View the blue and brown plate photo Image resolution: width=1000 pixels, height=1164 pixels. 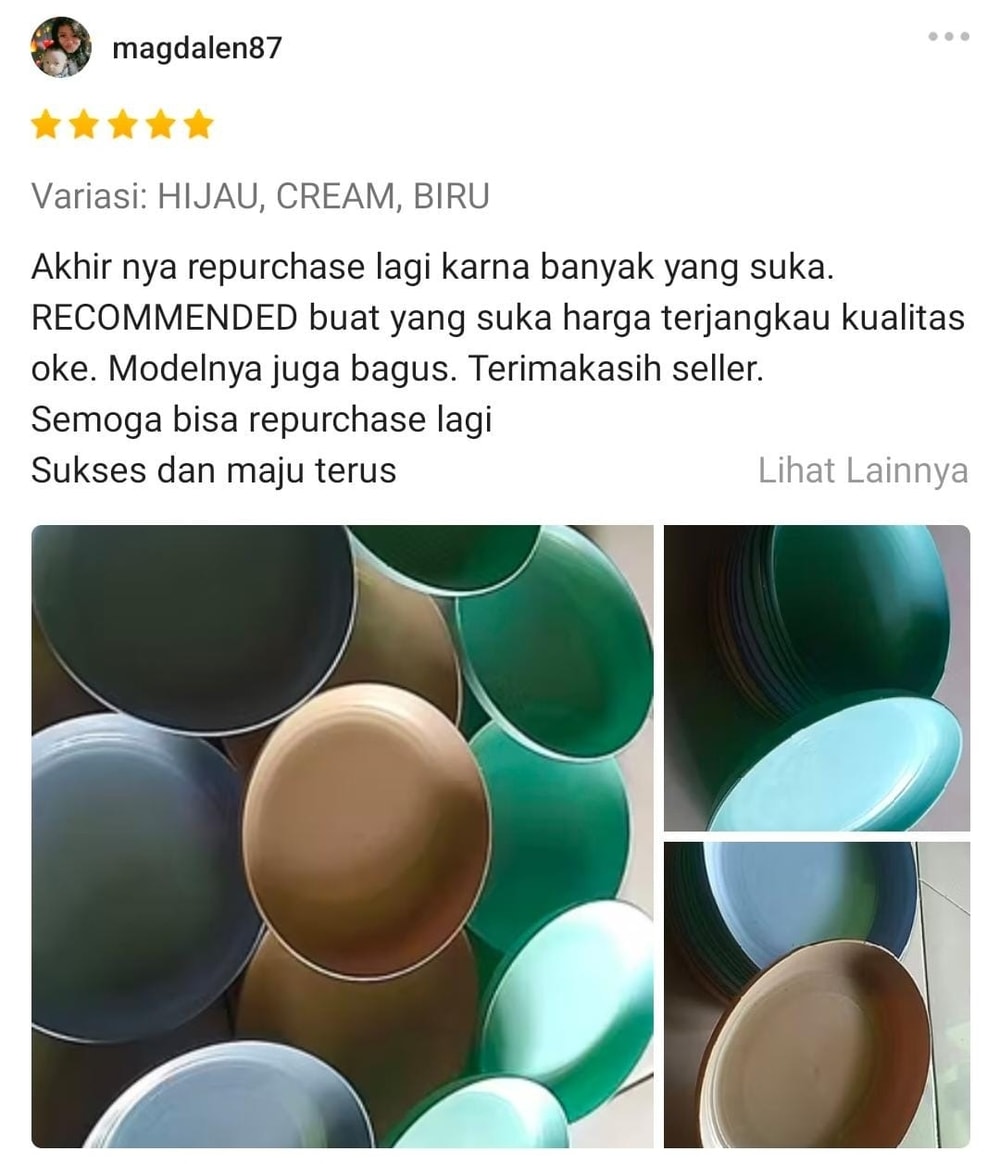click(816, 994)
